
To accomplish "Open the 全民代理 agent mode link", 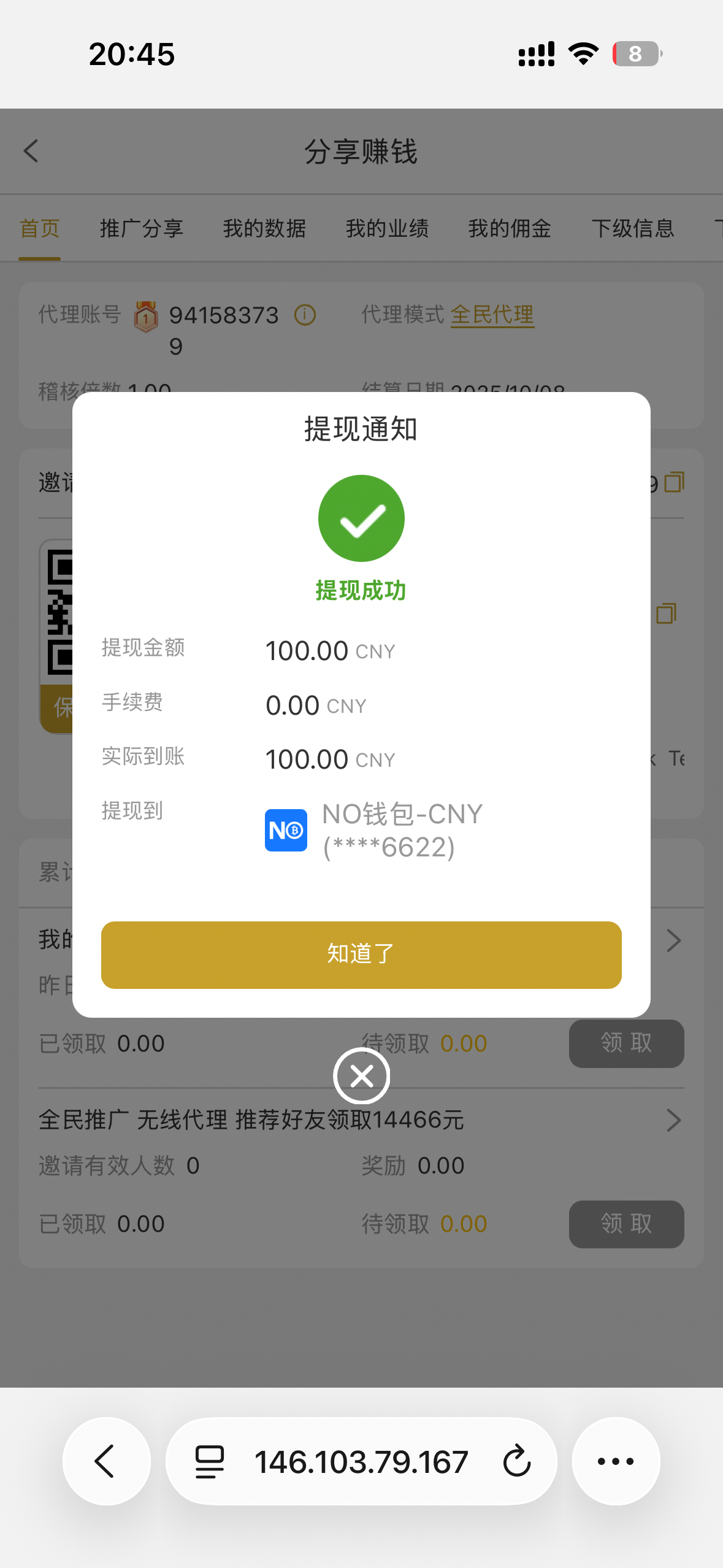I will tap(492, 315).
